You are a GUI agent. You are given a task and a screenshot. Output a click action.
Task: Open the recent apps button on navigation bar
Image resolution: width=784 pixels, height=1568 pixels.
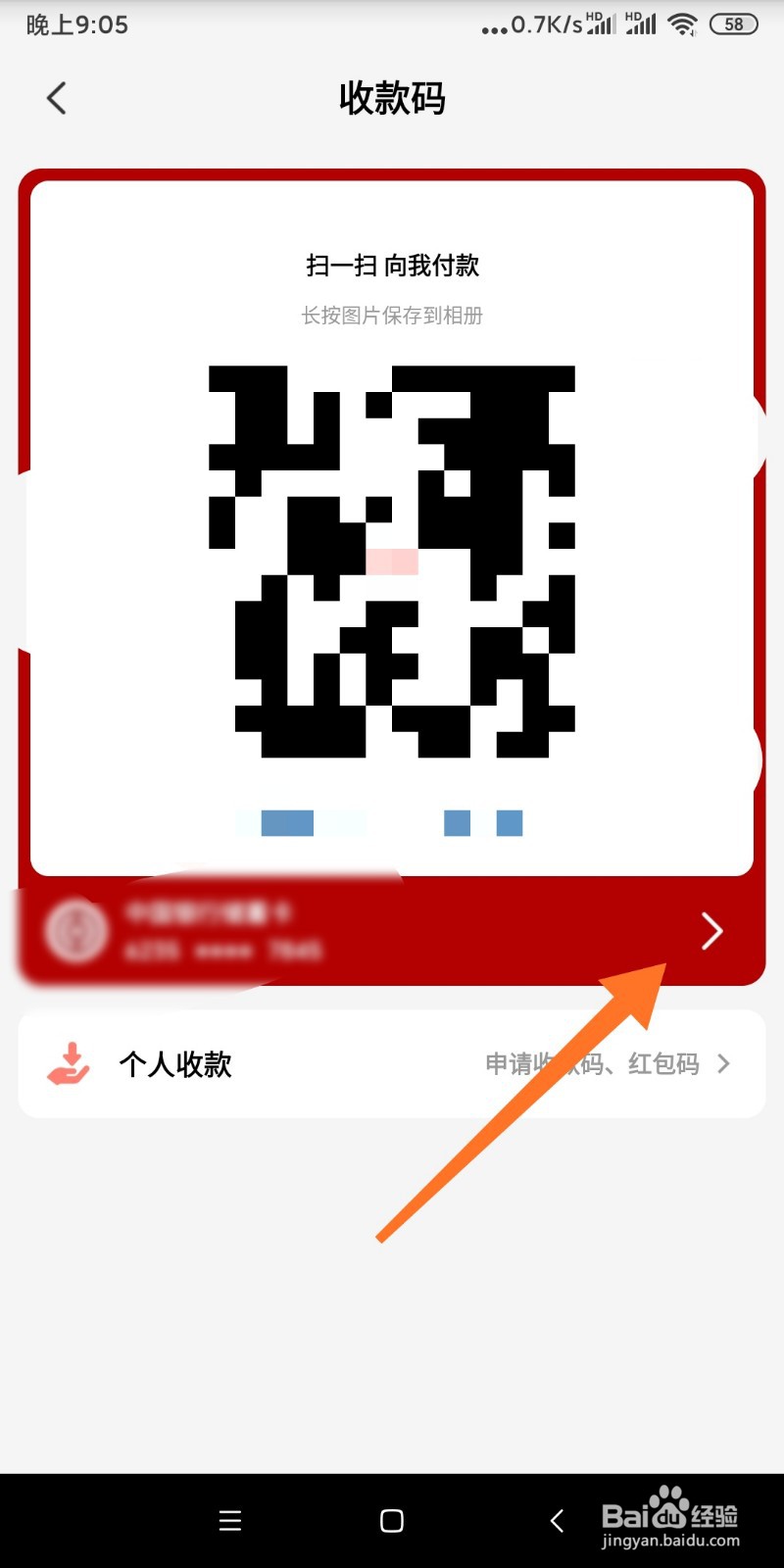[x=228, y=1520]
